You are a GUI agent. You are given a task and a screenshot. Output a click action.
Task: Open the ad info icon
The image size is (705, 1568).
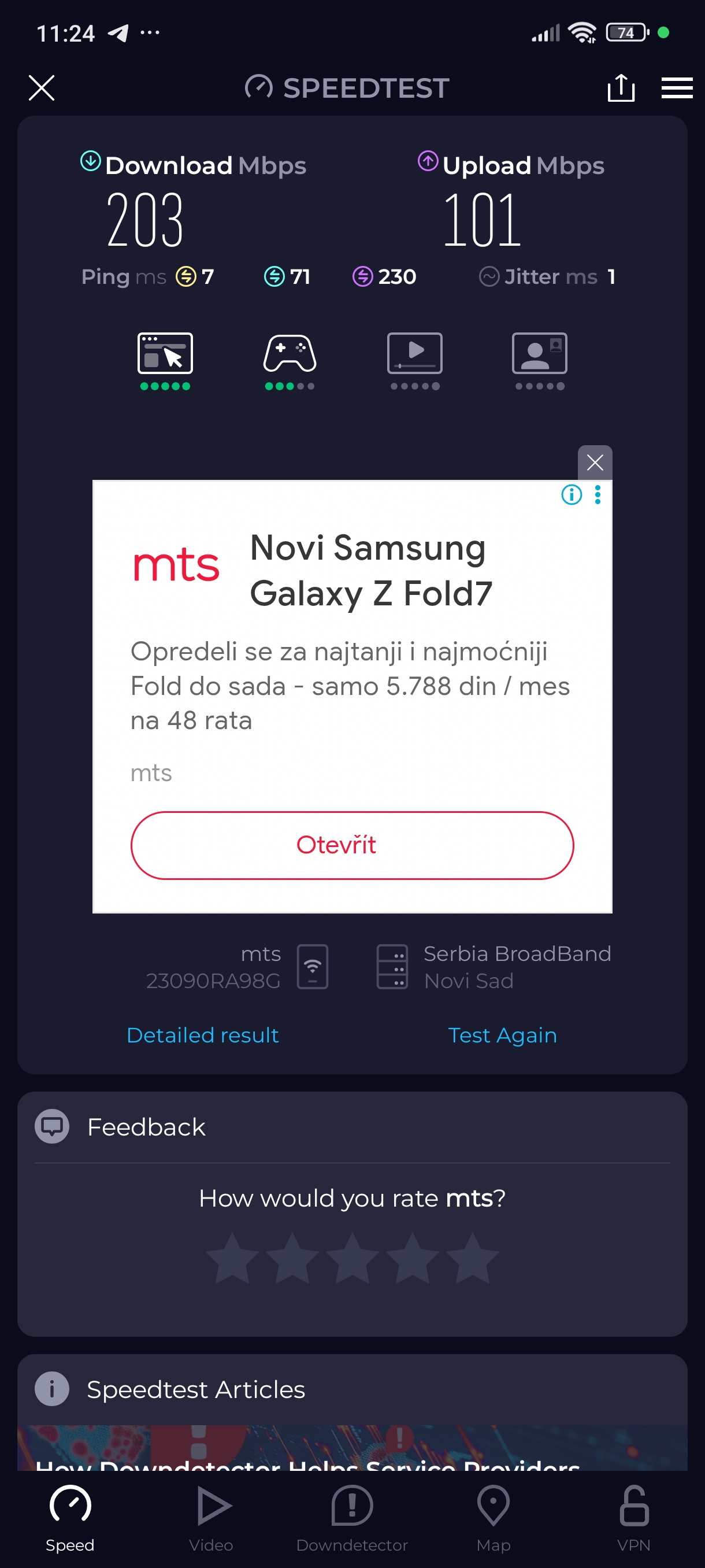tap(571, 495)
